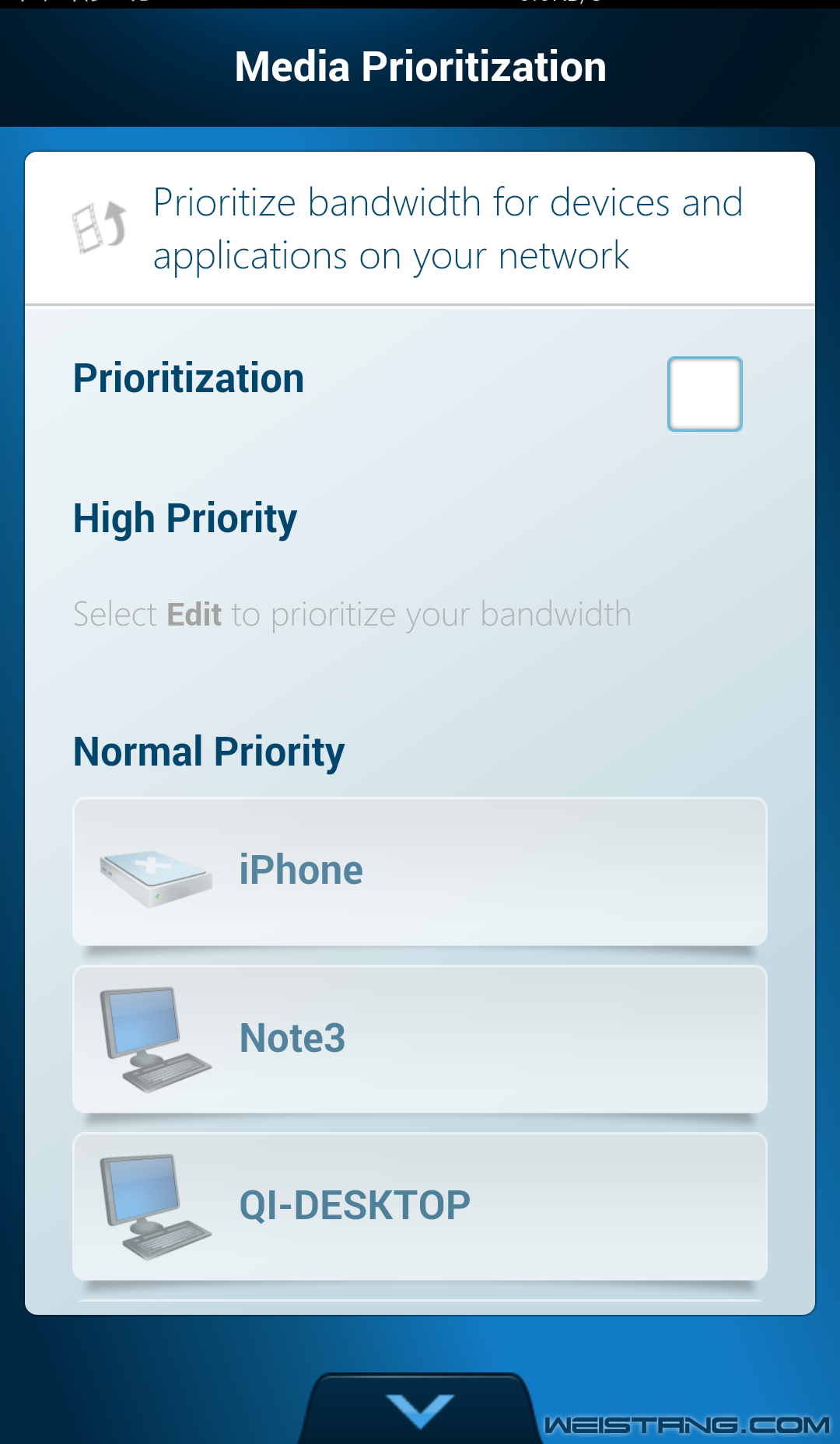Select the QI-DESKTOP device
Viewport: 840px width, 1444px height.
coord(420,1207)
